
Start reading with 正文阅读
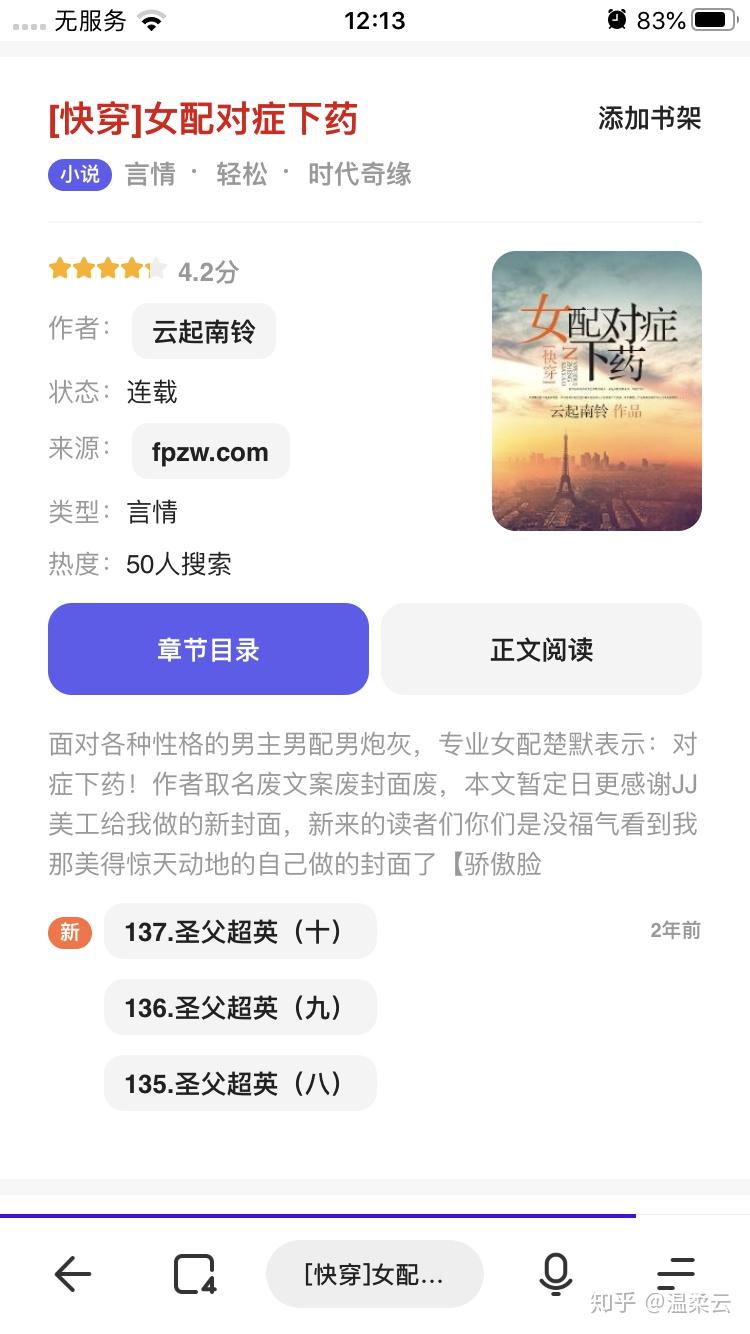541,649
